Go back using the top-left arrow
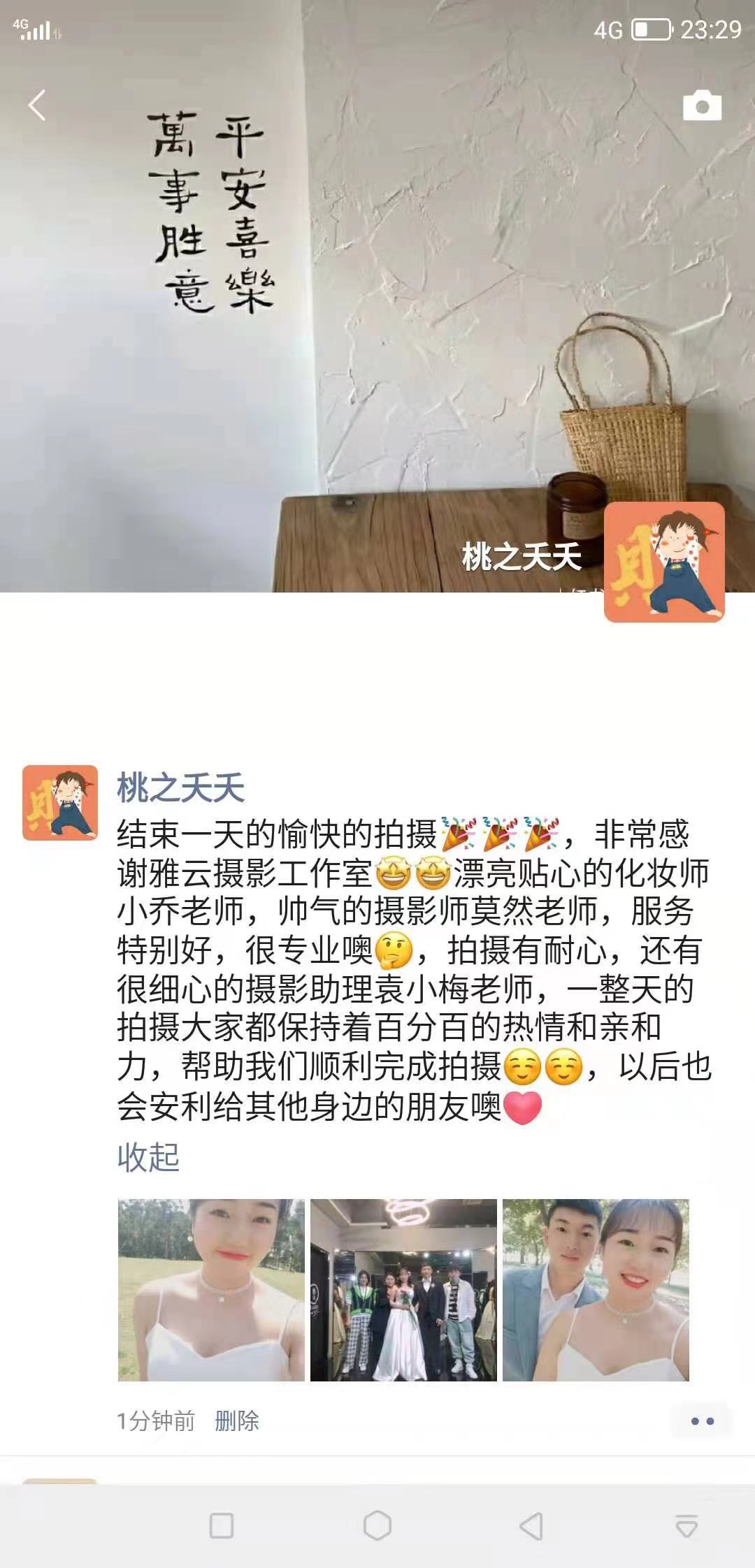The width and height of the screenshot is (755, 1568). 37,106
